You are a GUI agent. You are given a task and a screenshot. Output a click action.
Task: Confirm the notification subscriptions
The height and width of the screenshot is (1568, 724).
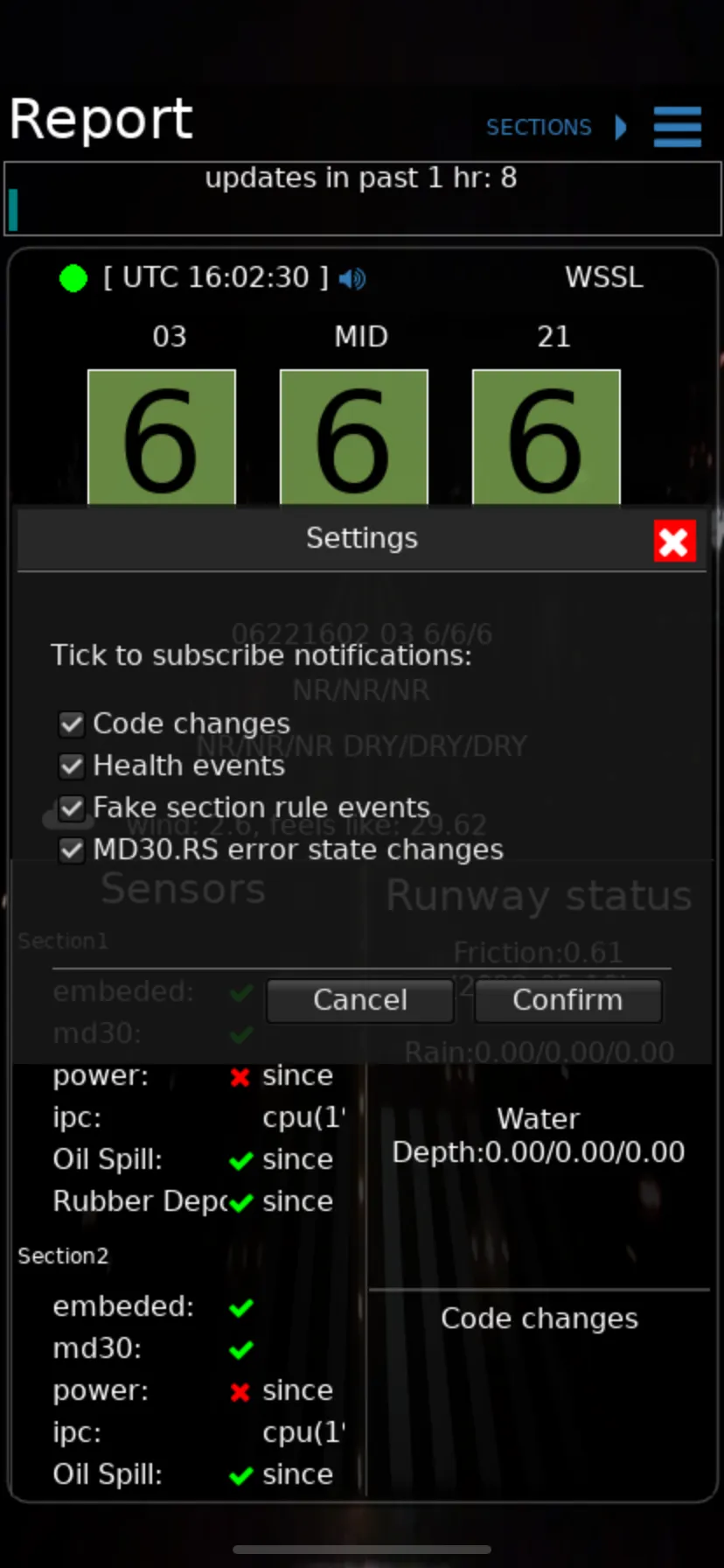tap(567, 1000)
